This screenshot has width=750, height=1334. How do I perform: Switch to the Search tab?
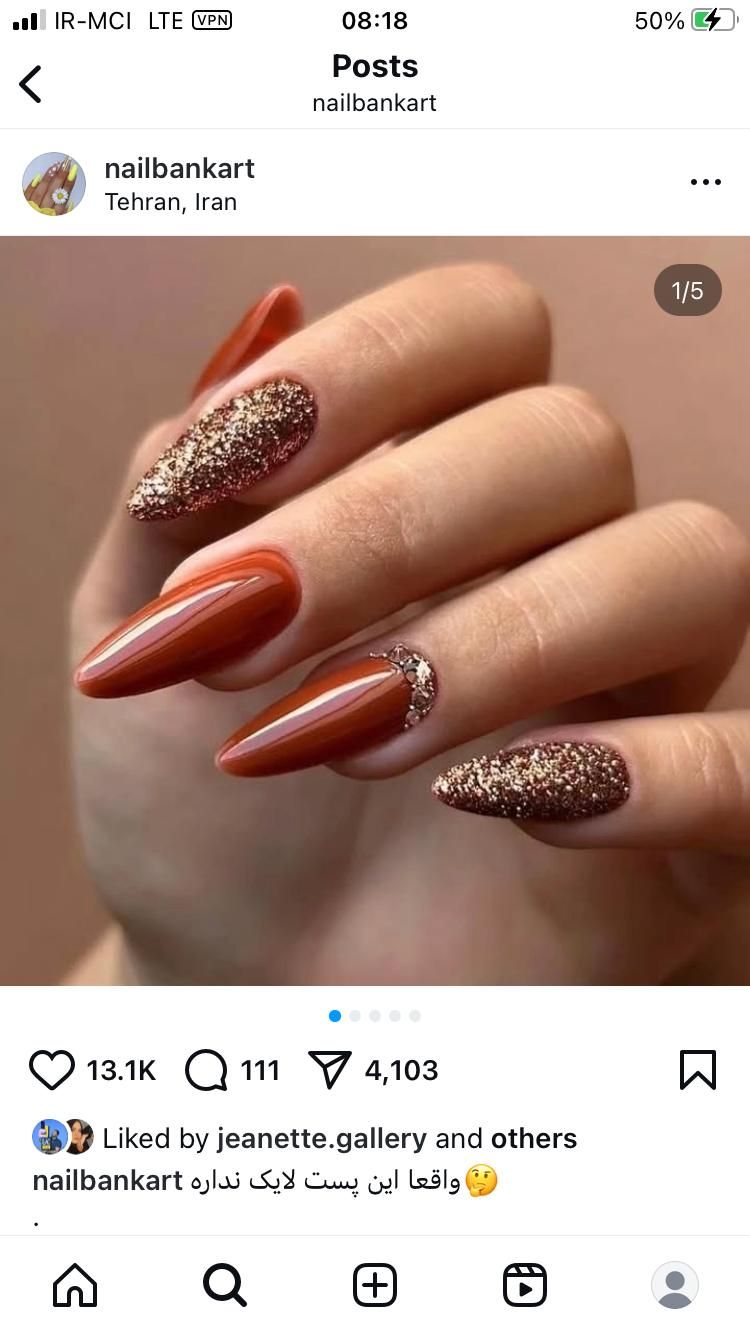[224, 1285]
